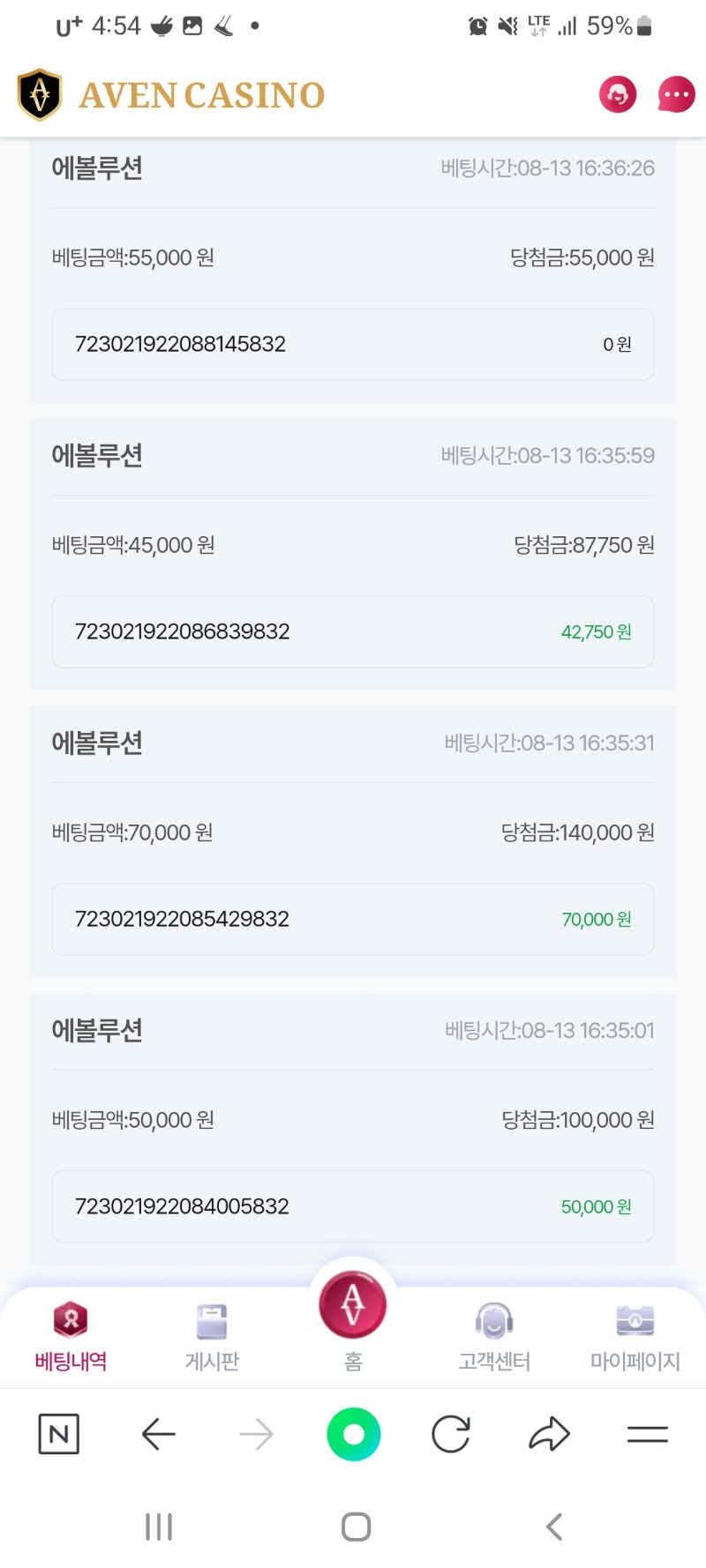The width and height of the screenshot is (706, 1568).
Task: Reload the page
Action: click(x=451, y=1435)
